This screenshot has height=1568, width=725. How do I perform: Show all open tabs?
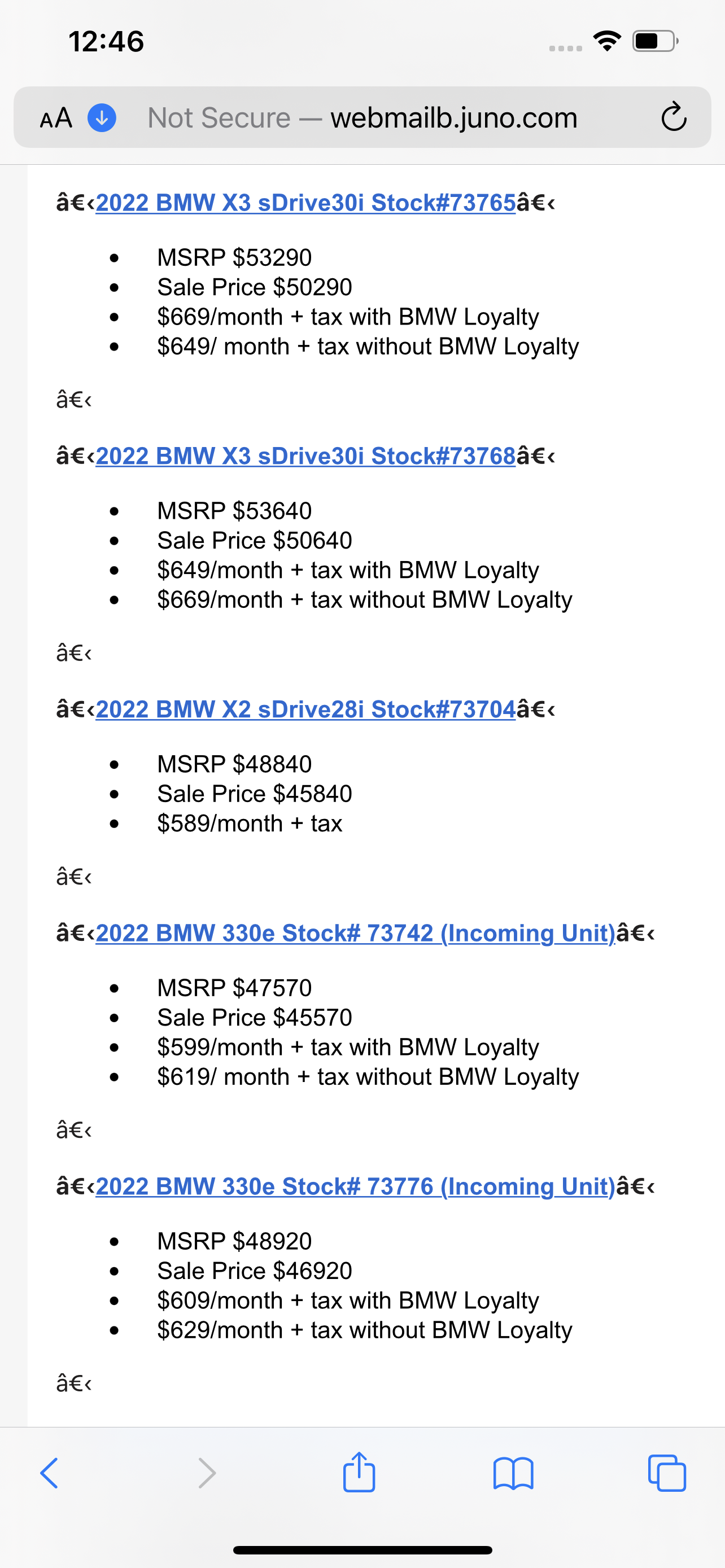(x=667, y=1474)
